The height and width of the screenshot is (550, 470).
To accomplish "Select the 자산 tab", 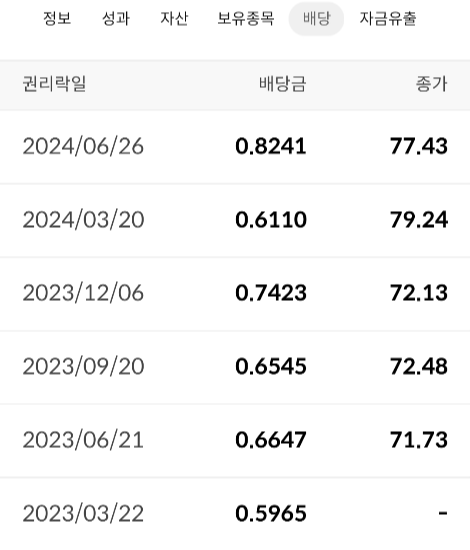I will pyautogui.click(x=174, y=19).
